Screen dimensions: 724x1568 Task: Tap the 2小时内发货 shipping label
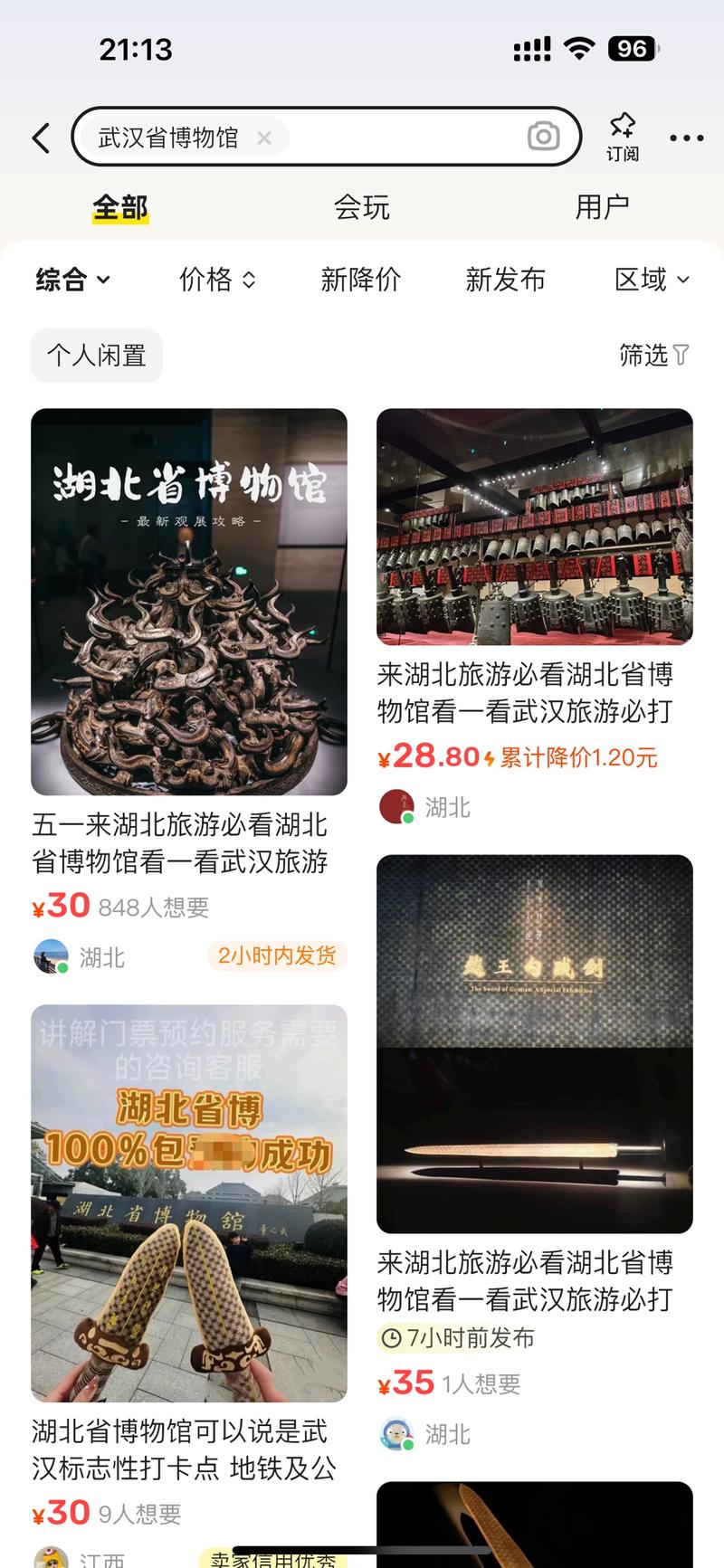tap(276, 956)
